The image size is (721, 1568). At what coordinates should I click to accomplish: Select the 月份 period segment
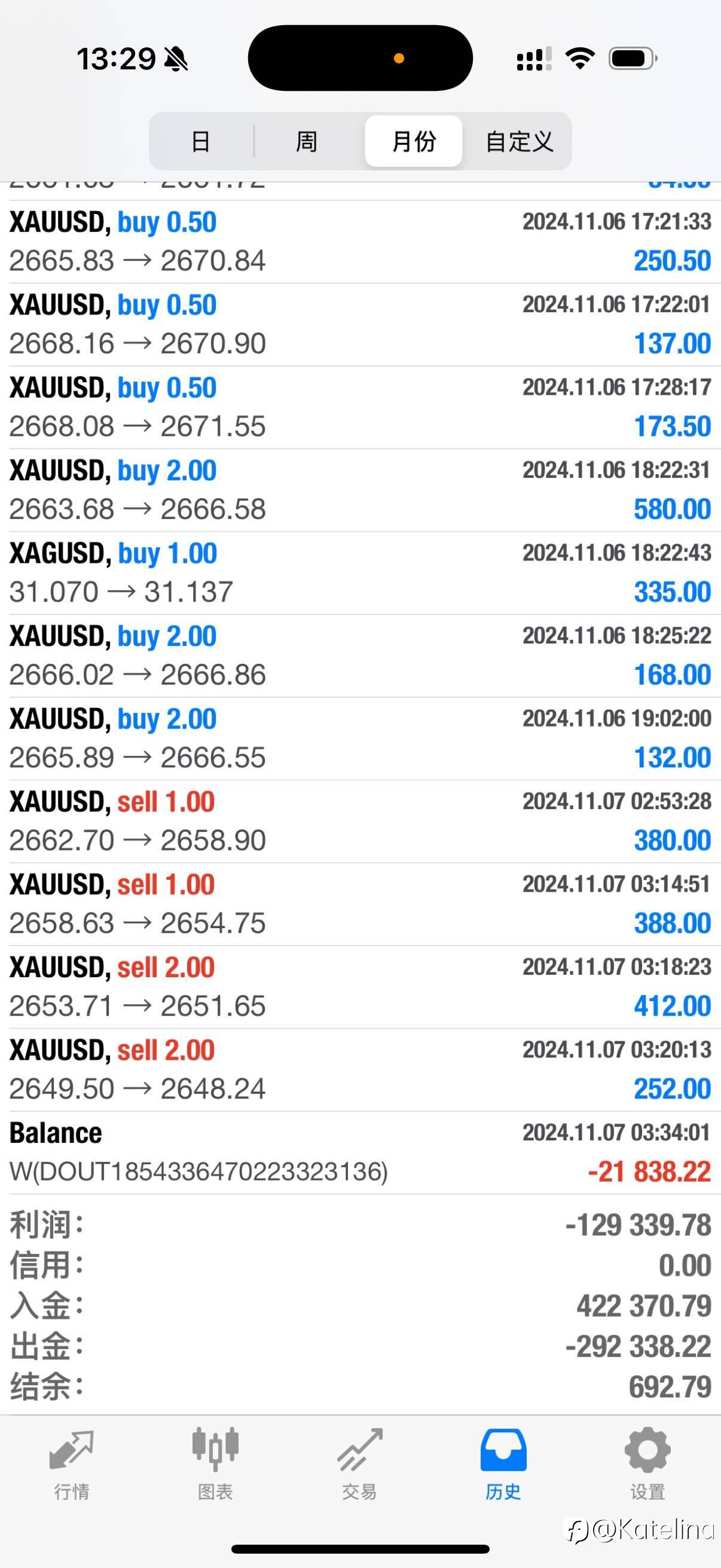414,141
